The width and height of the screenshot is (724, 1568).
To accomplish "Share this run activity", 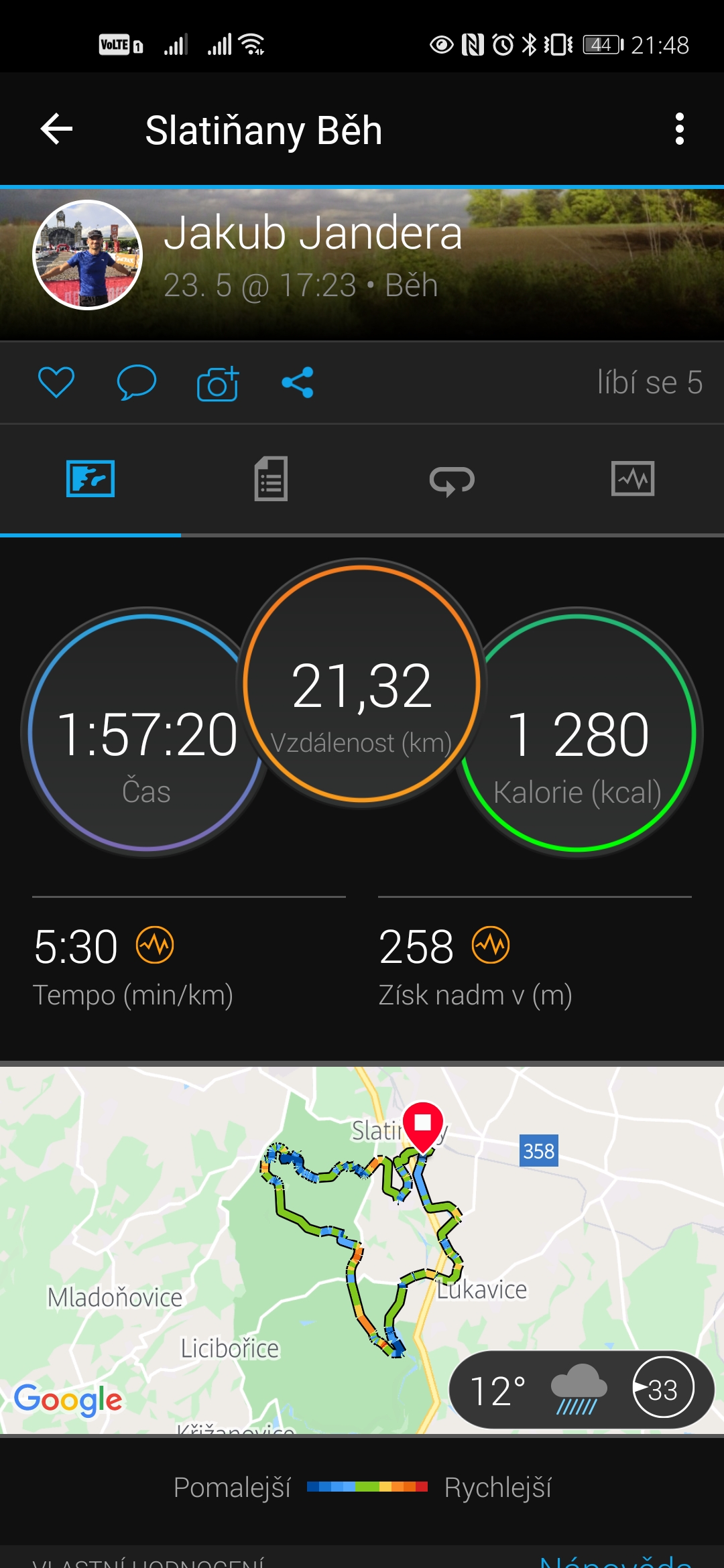I will pos(298,383).
